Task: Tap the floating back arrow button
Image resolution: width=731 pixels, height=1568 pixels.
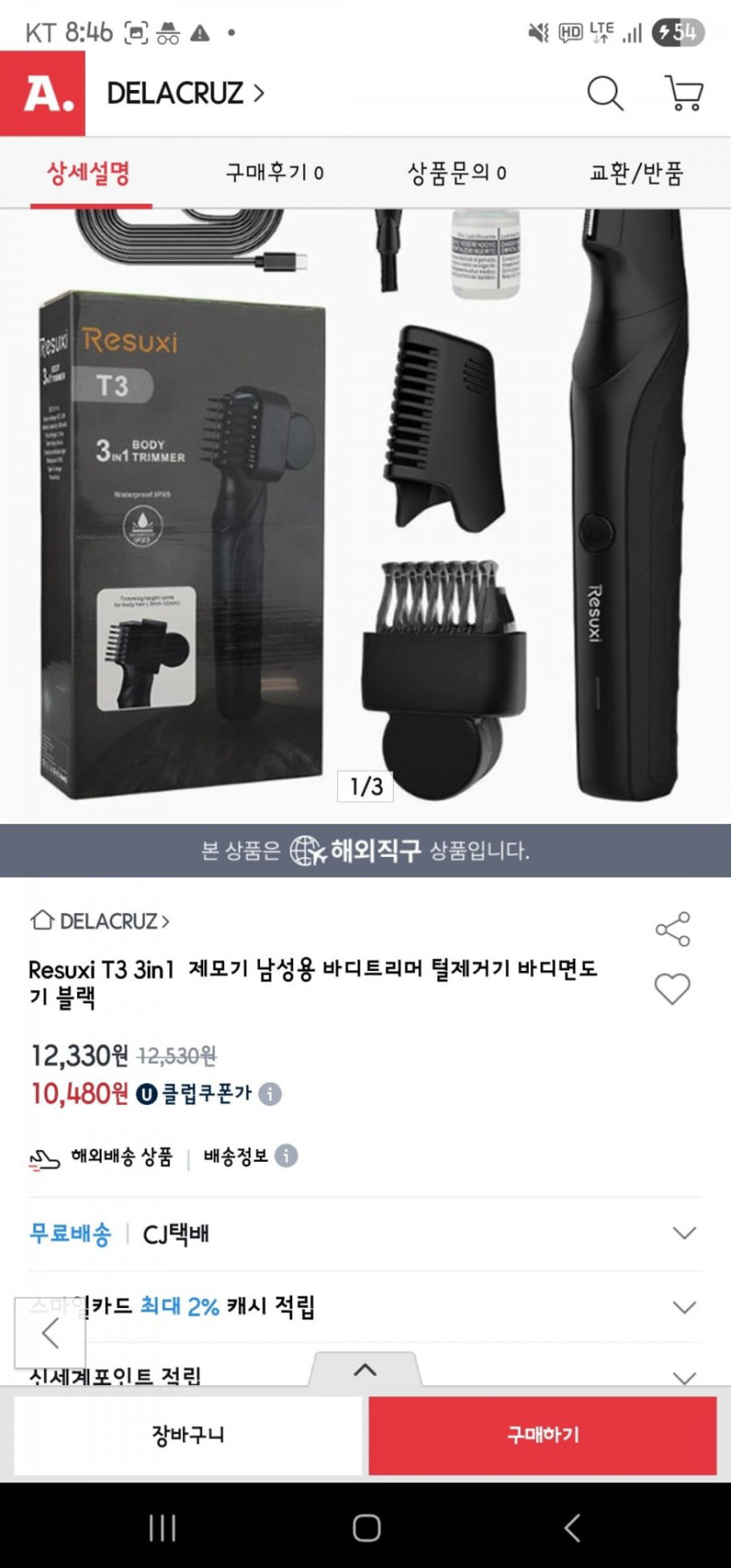Action: 50,1333
